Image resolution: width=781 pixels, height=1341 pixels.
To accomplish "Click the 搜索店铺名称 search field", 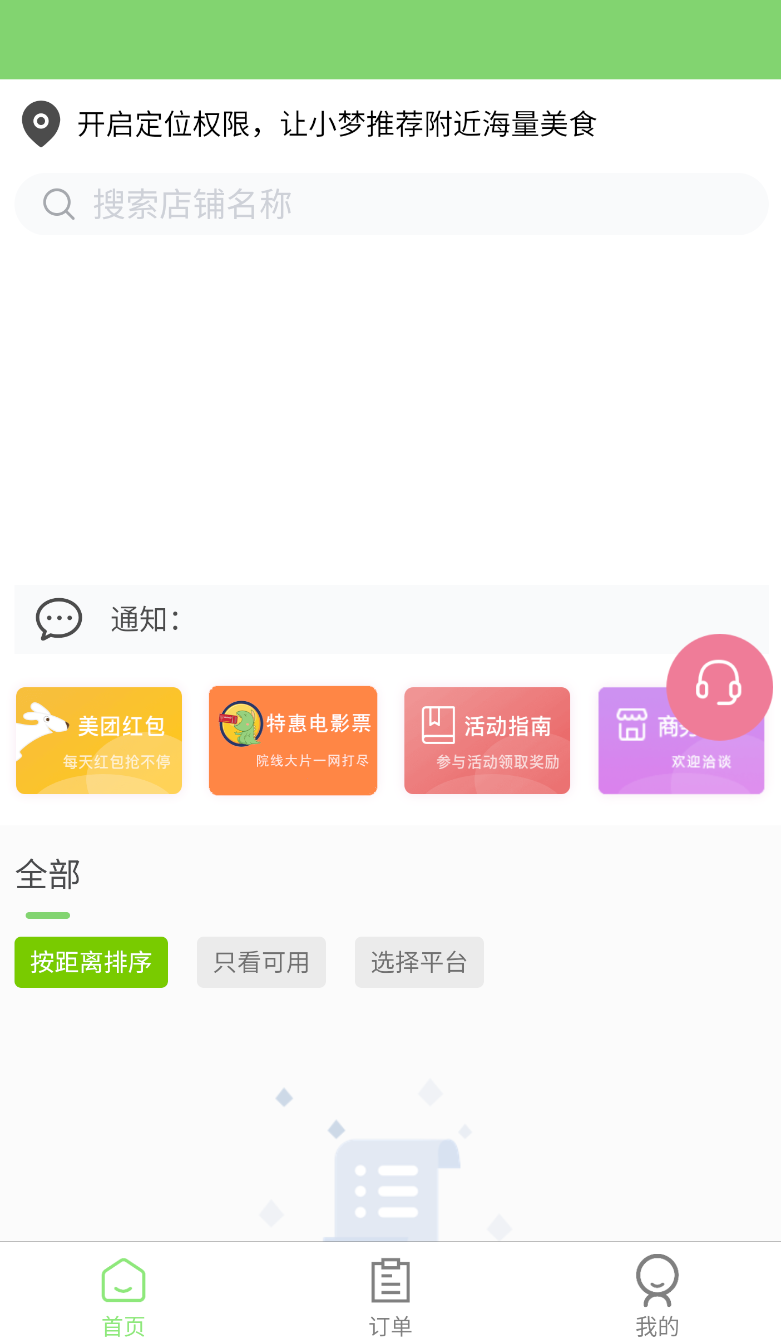I will (390, 204).
